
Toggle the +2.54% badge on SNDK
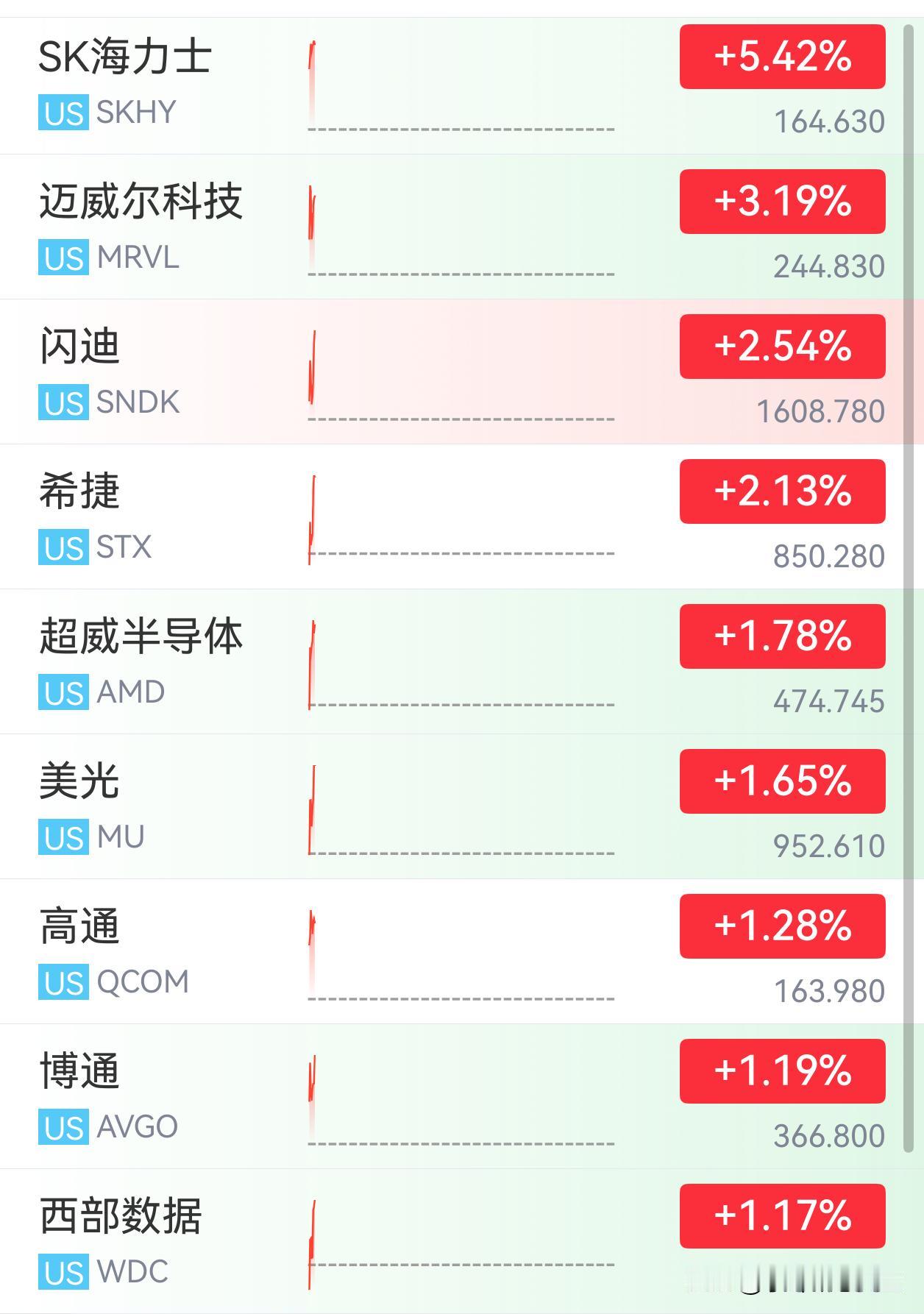point(782,347)
